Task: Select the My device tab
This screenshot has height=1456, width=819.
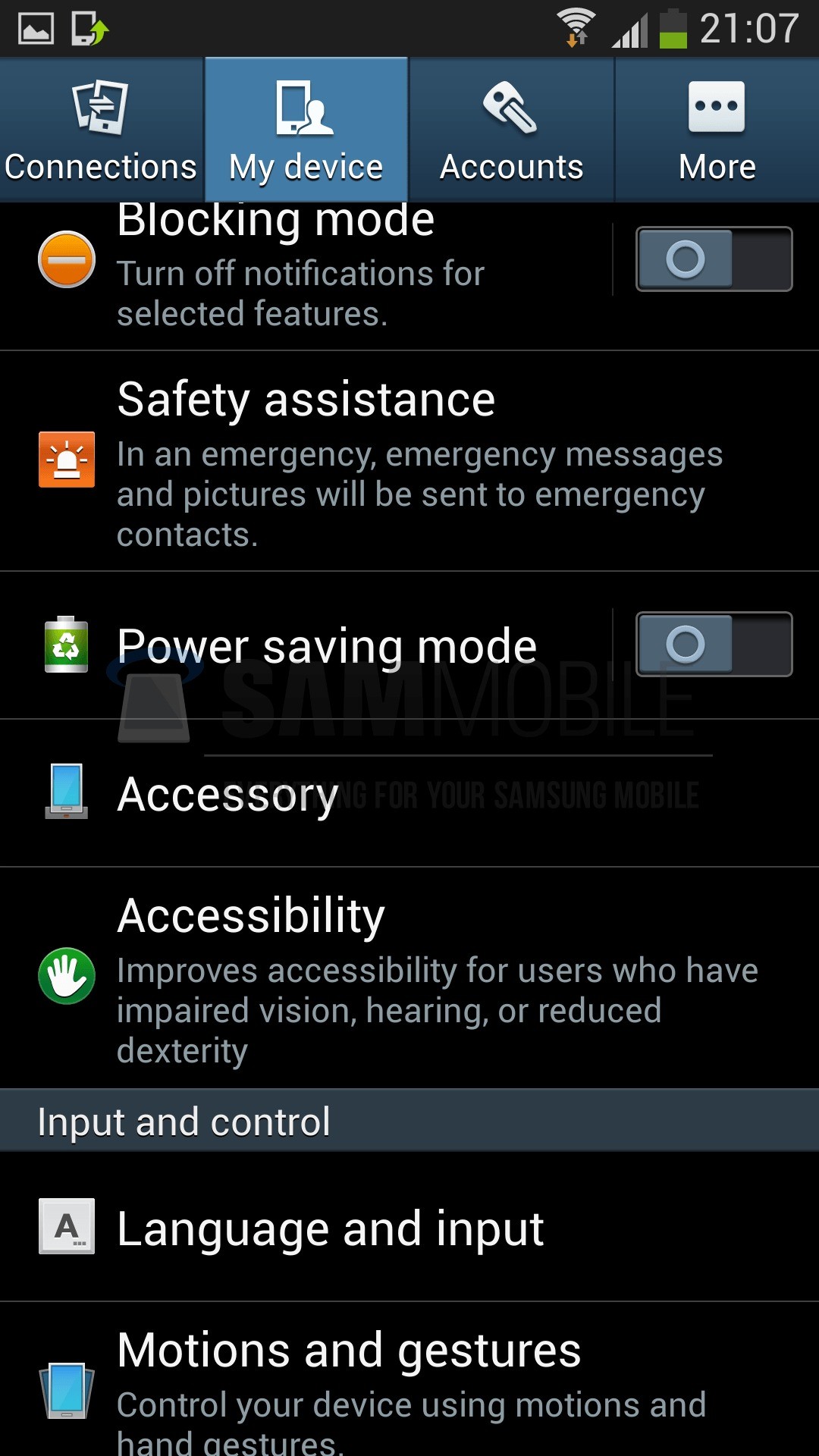Action: click(x=306, y=129)
